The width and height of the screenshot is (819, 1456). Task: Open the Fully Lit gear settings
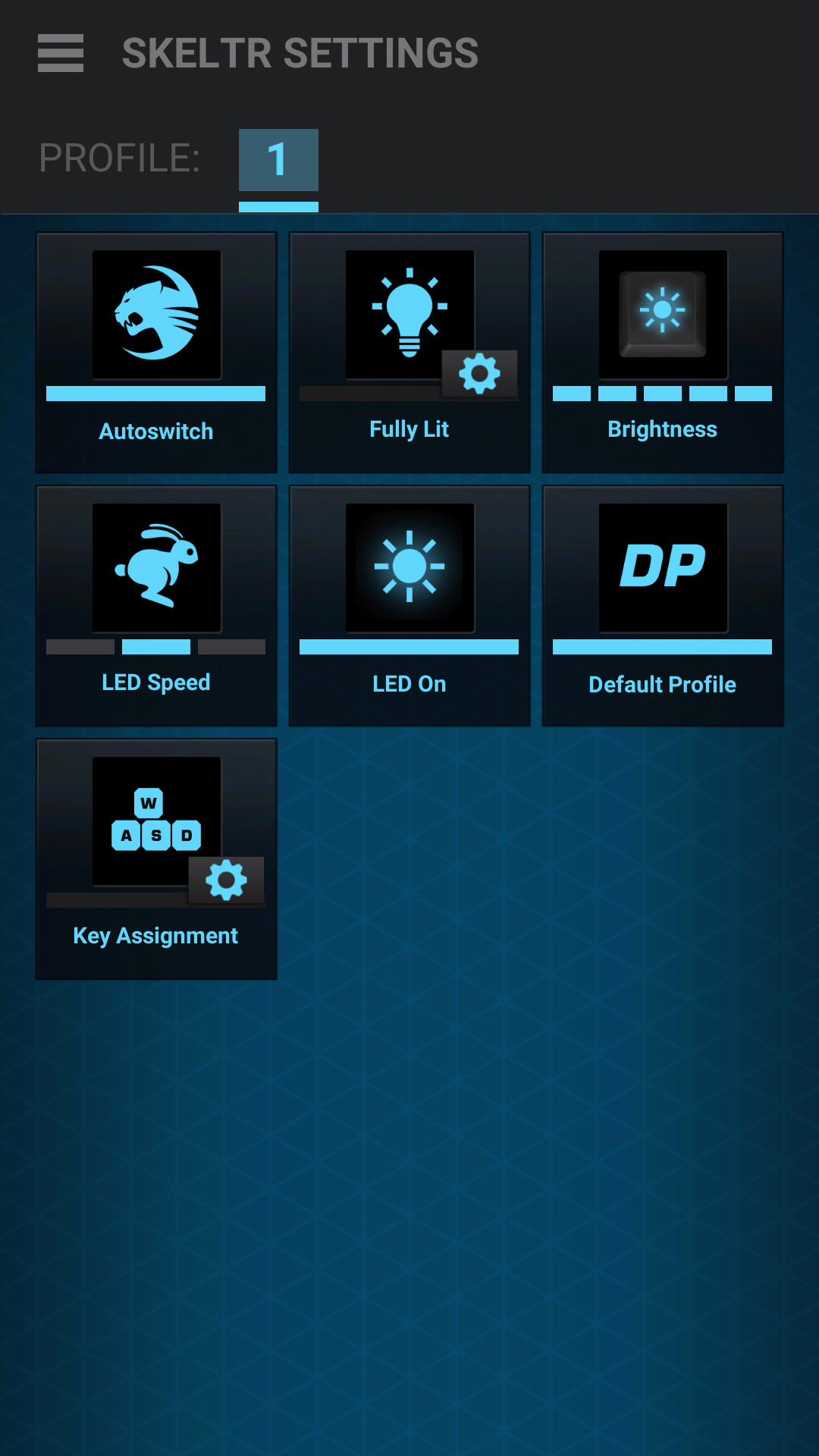point(480,373)
